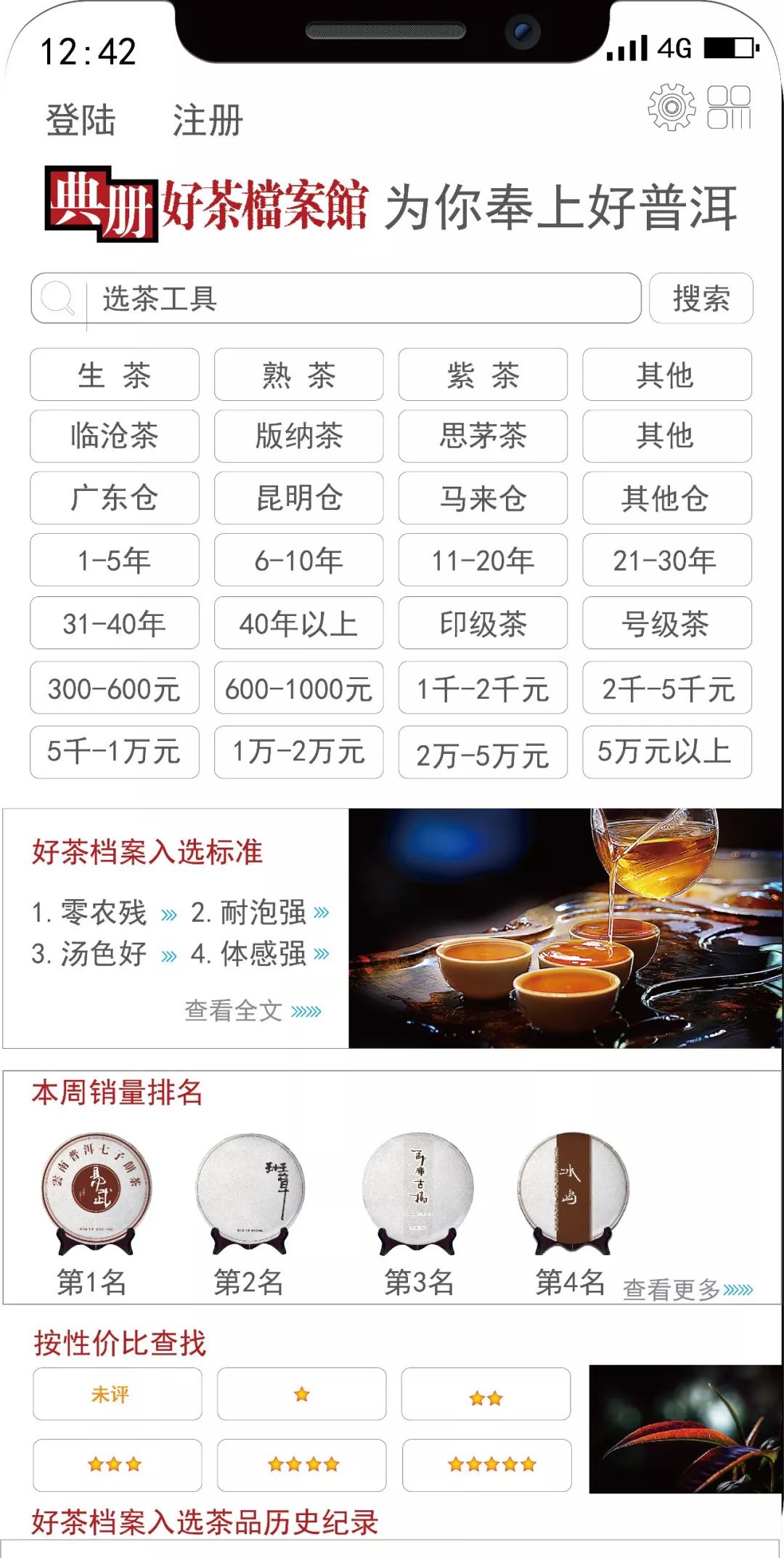Screen dimensions: 784x1558
Task: Tap 查看更多 in weekly sales ranking
Action: pos(688,1290)
